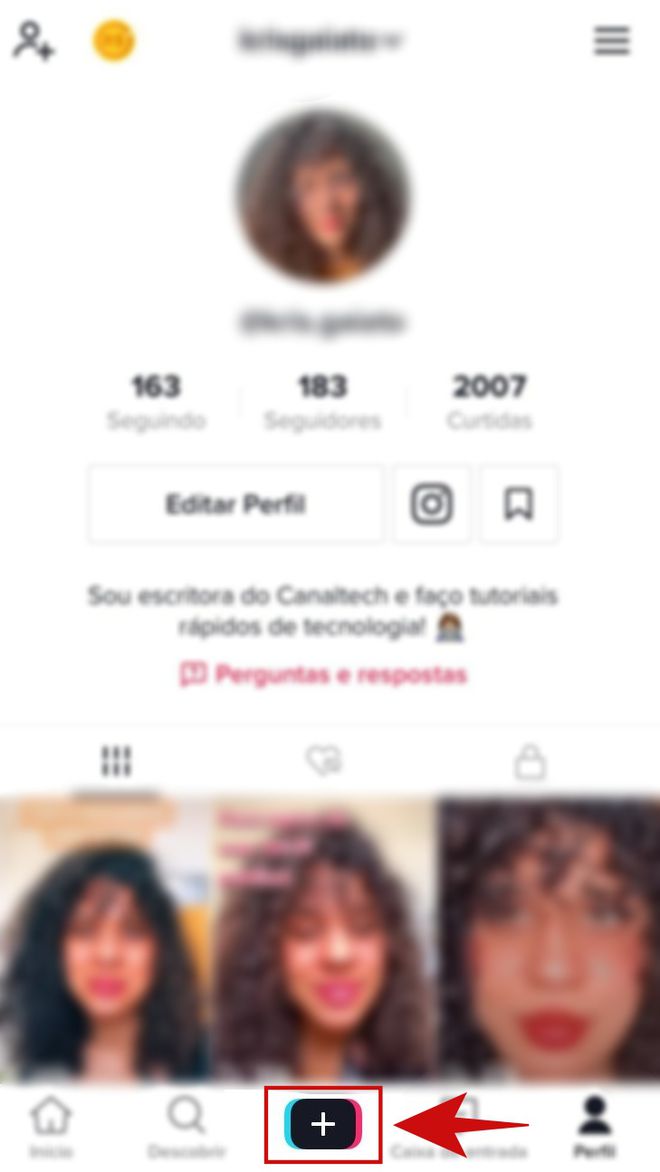The height and width of the screenshot is (1172, 660).
Task: Tap the Editar Perfil button
Action: [235, 505]
